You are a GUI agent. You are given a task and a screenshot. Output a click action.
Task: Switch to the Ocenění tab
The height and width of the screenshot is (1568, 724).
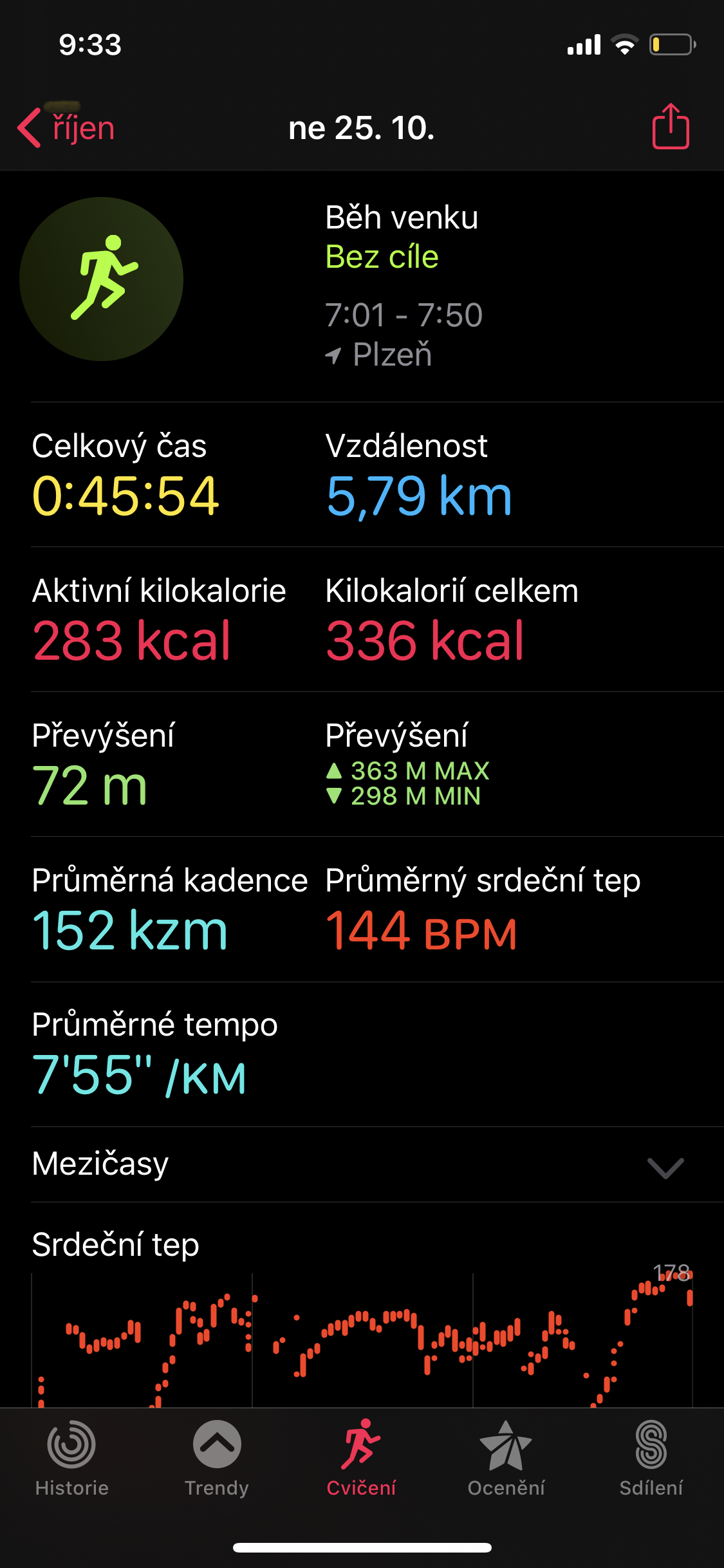(x=506, y=1459)
